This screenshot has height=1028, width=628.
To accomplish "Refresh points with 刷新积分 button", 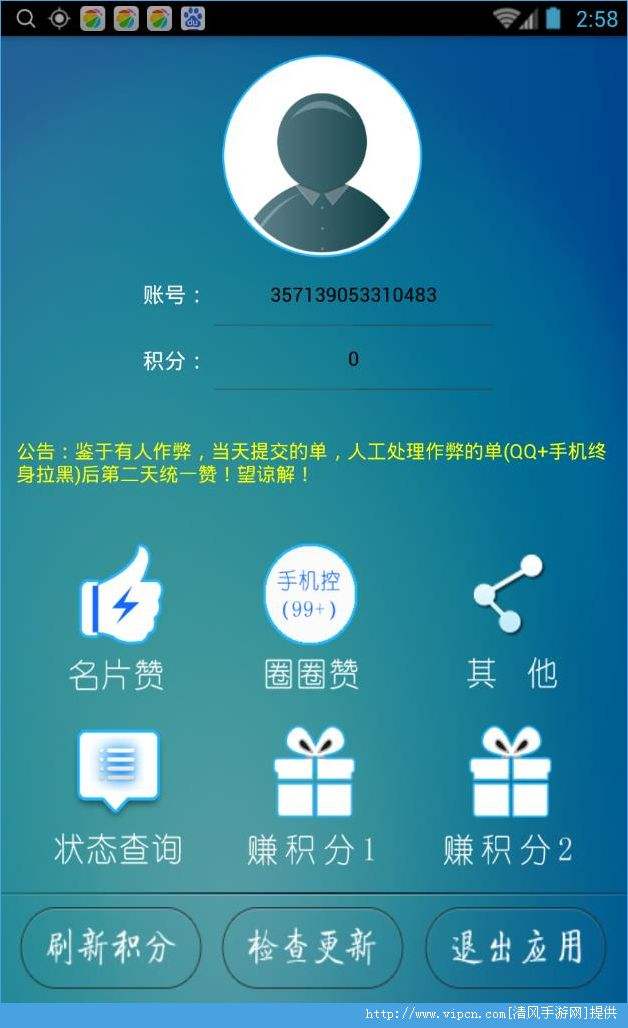I will 111,948.
